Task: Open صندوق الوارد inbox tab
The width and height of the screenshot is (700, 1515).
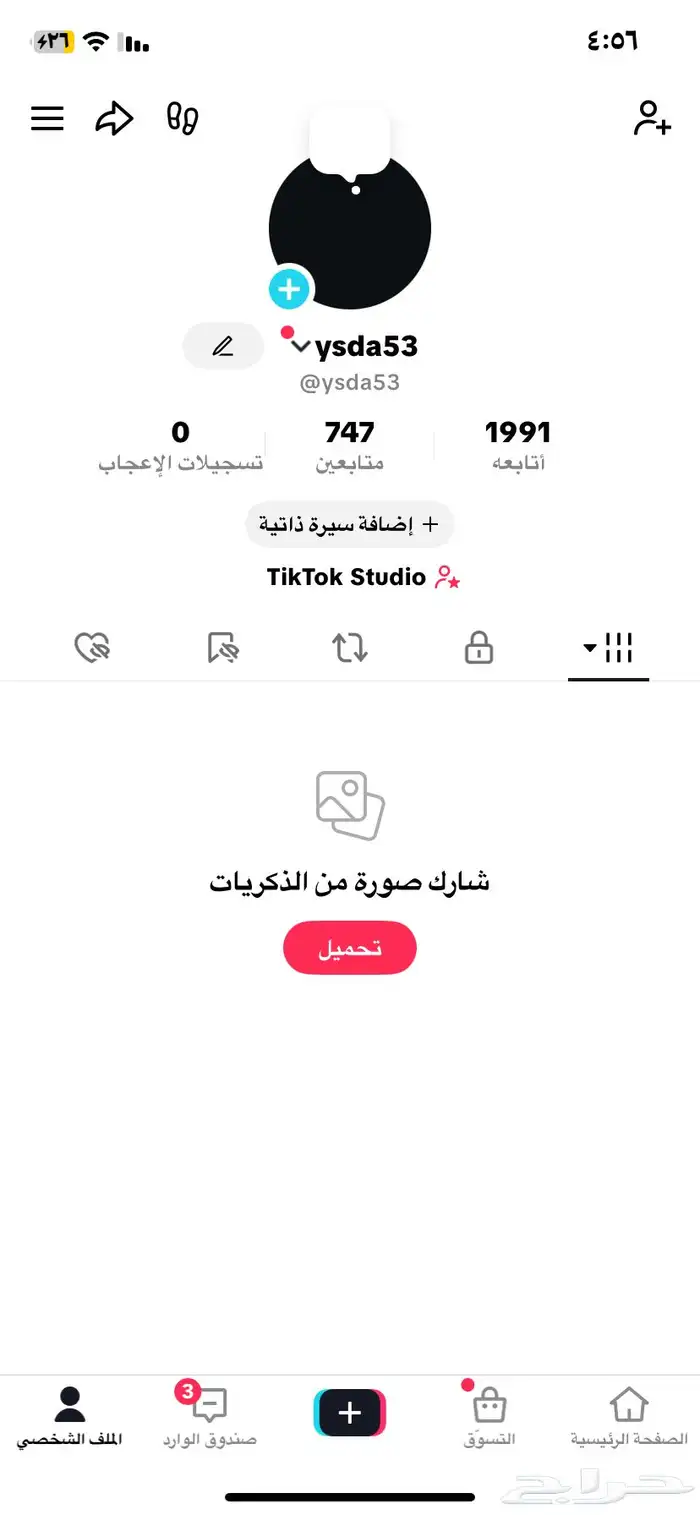Action: (x=209, y=1417)
